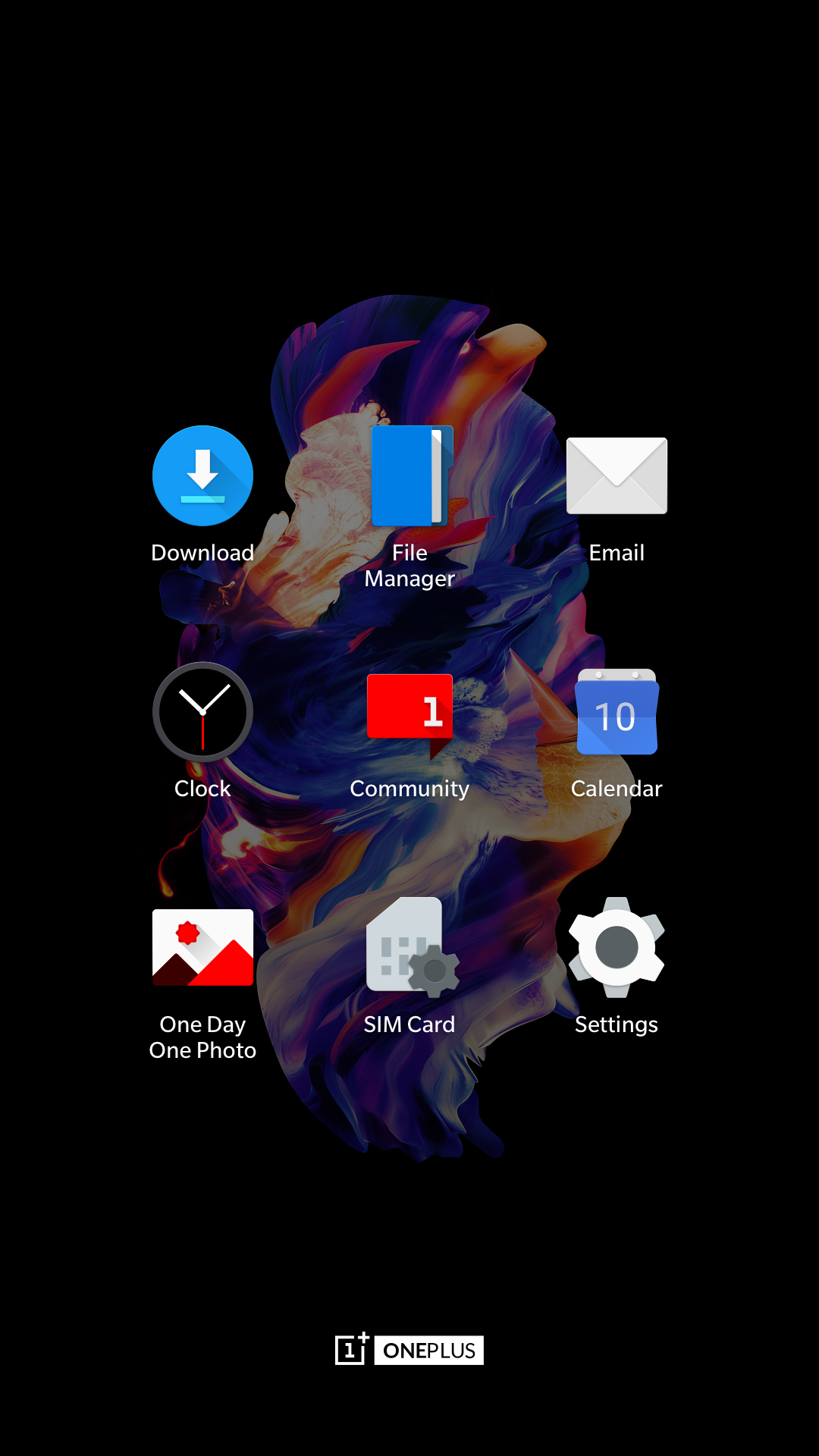Click the Community label text
The image size is (819, 1456).
click(409, 788)
